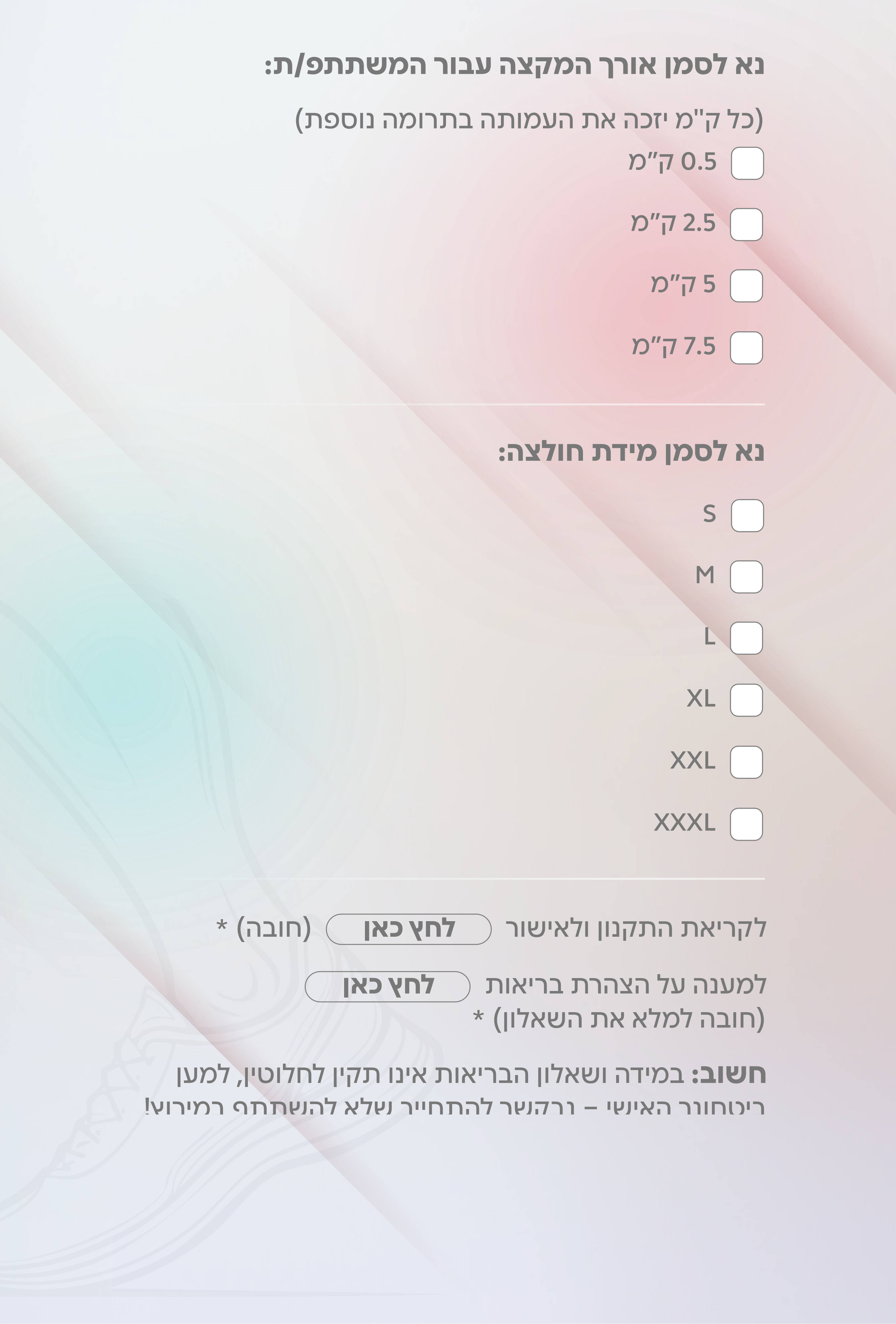The height and width of the screenshot is (1324, 896).
Task: Tick the XL shirt size checkbox
Action: click(x=746, y=700)
